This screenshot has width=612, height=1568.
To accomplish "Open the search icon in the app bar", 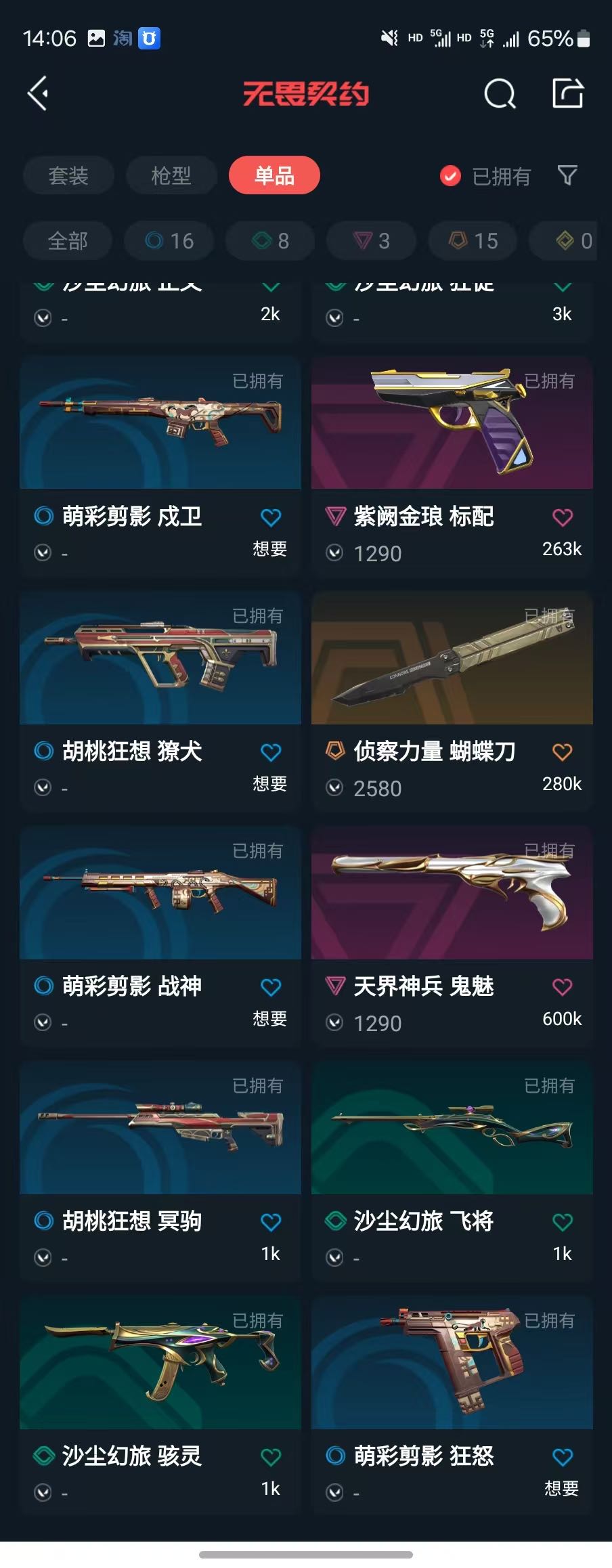I will pos(500,93).
